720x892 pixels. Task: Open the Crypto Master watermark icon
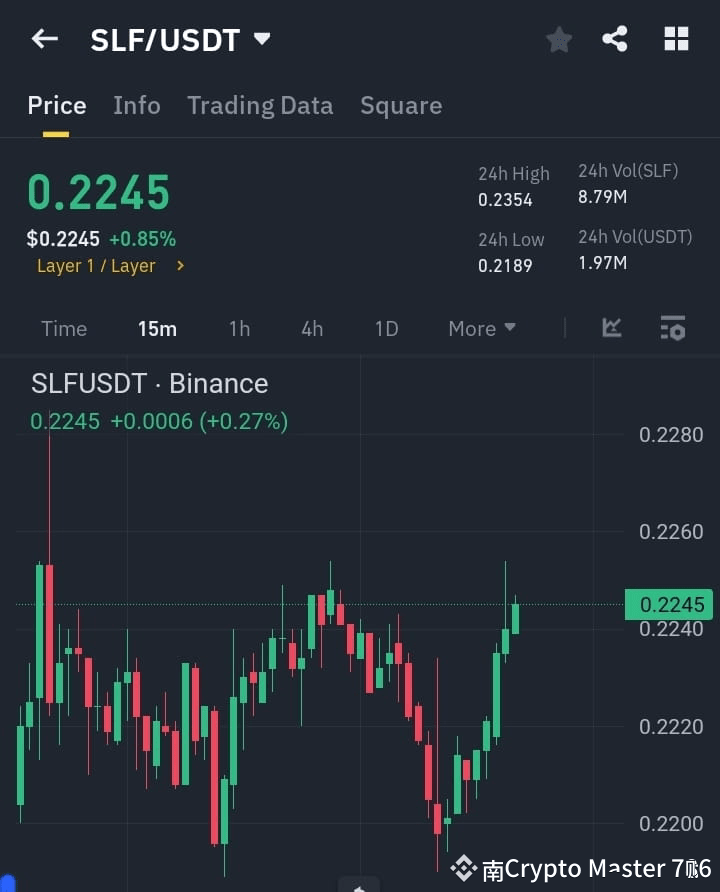[x=462, y=868]
